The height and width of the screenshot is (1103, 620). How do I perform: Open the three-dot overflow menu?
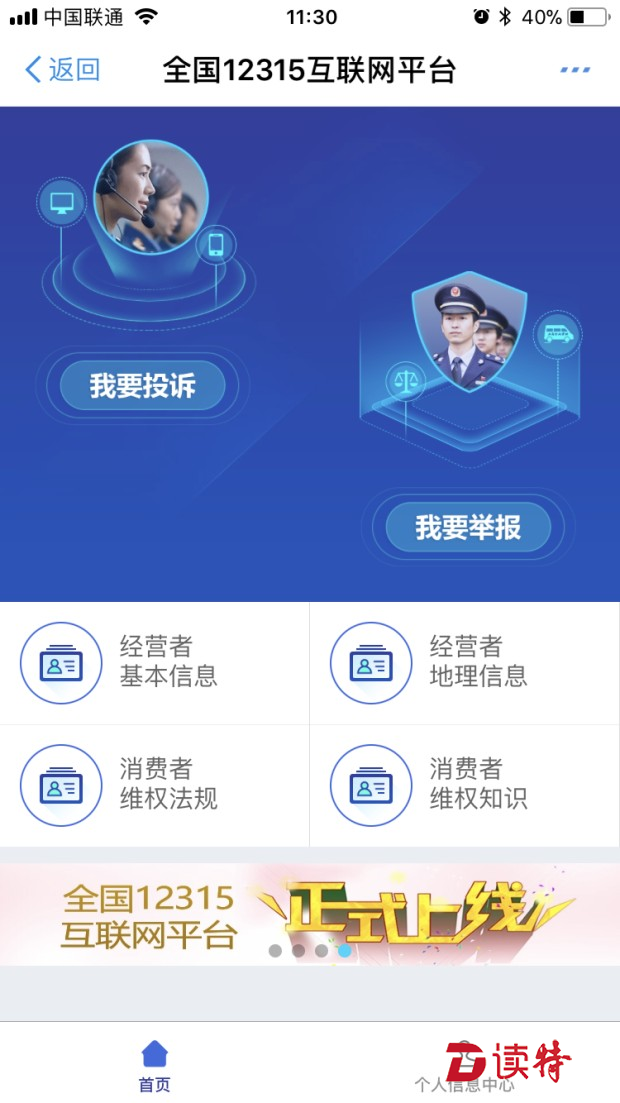click(575, 70)
